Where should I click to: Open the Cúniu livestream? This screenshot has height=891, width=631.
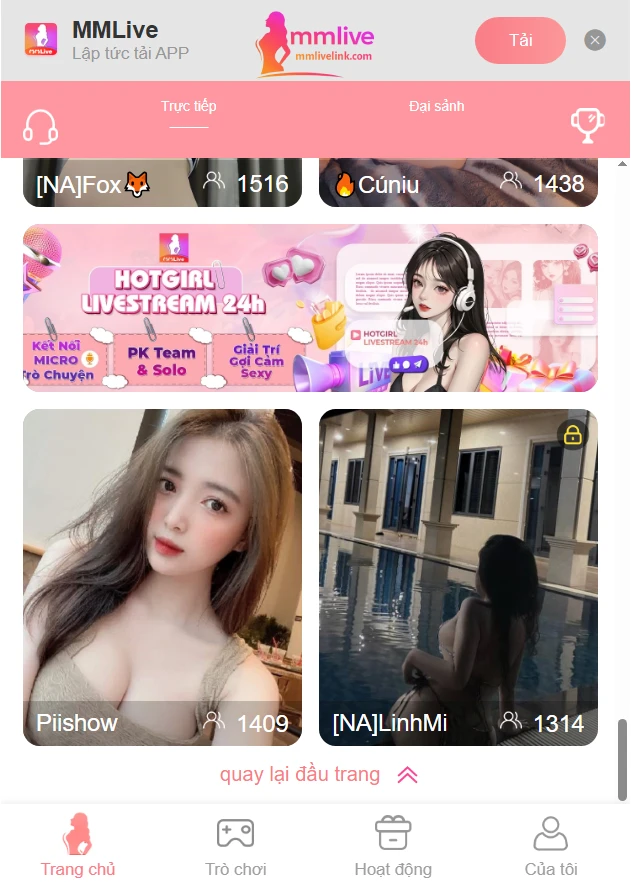(x=458, y=183)
